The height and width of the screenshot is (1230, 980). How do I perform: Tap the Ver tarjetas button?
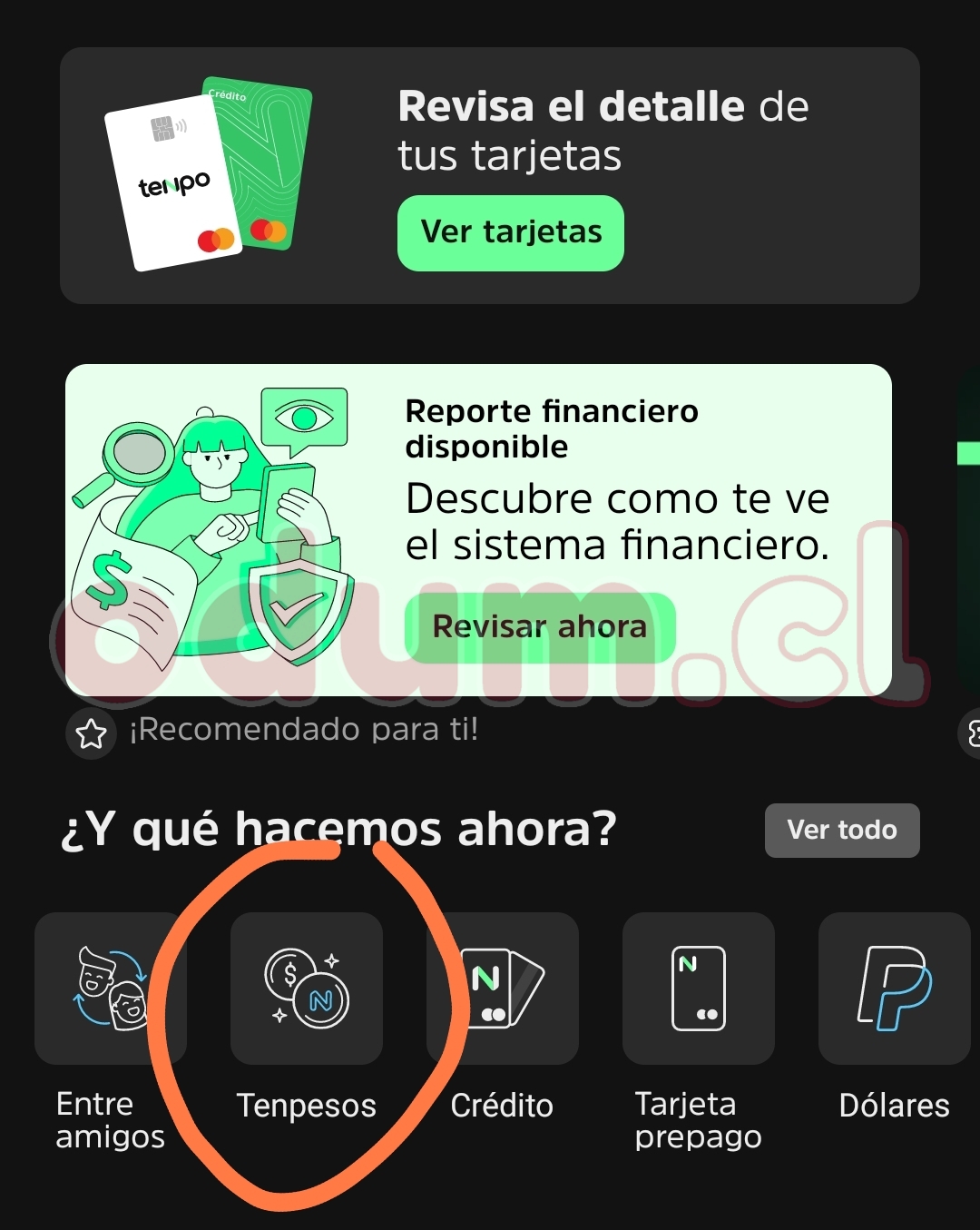(x=510, y=233)
